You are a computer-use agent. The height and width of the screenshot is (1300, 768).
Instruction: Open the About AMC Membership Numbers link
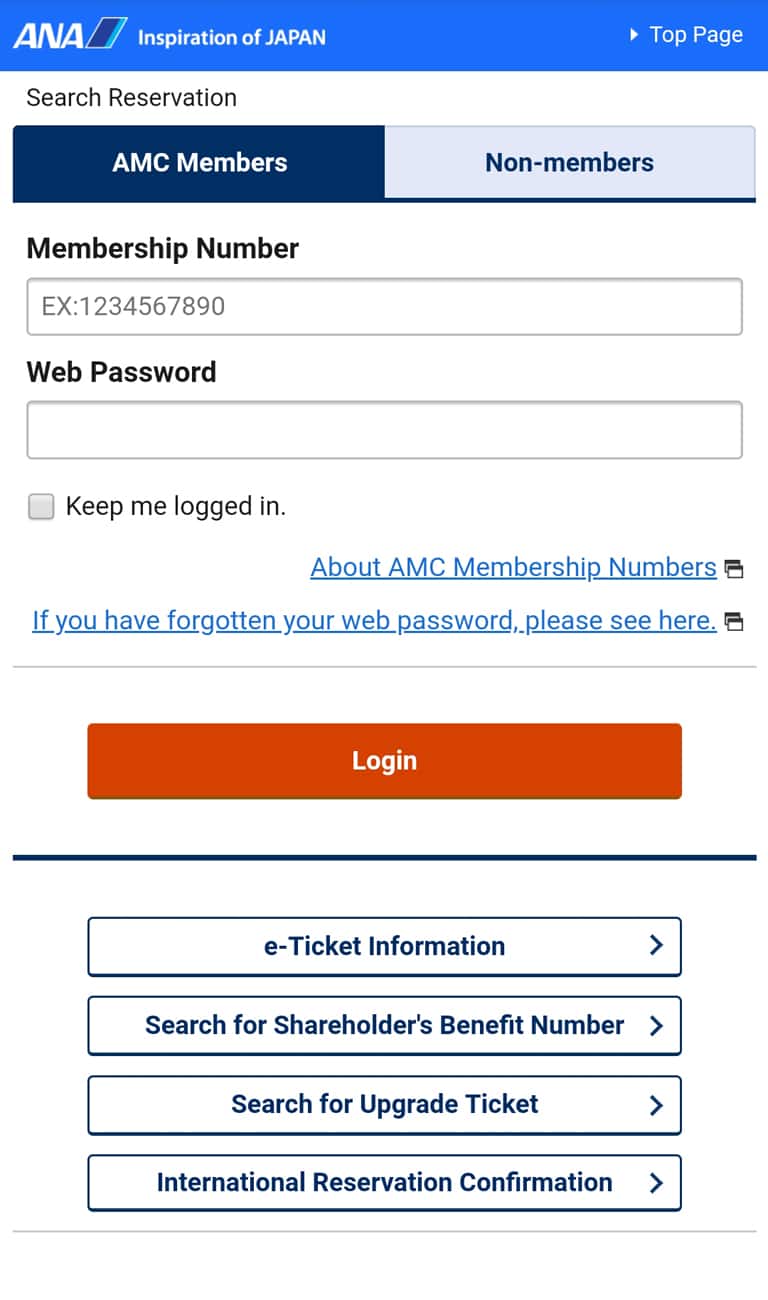[513, 567]
